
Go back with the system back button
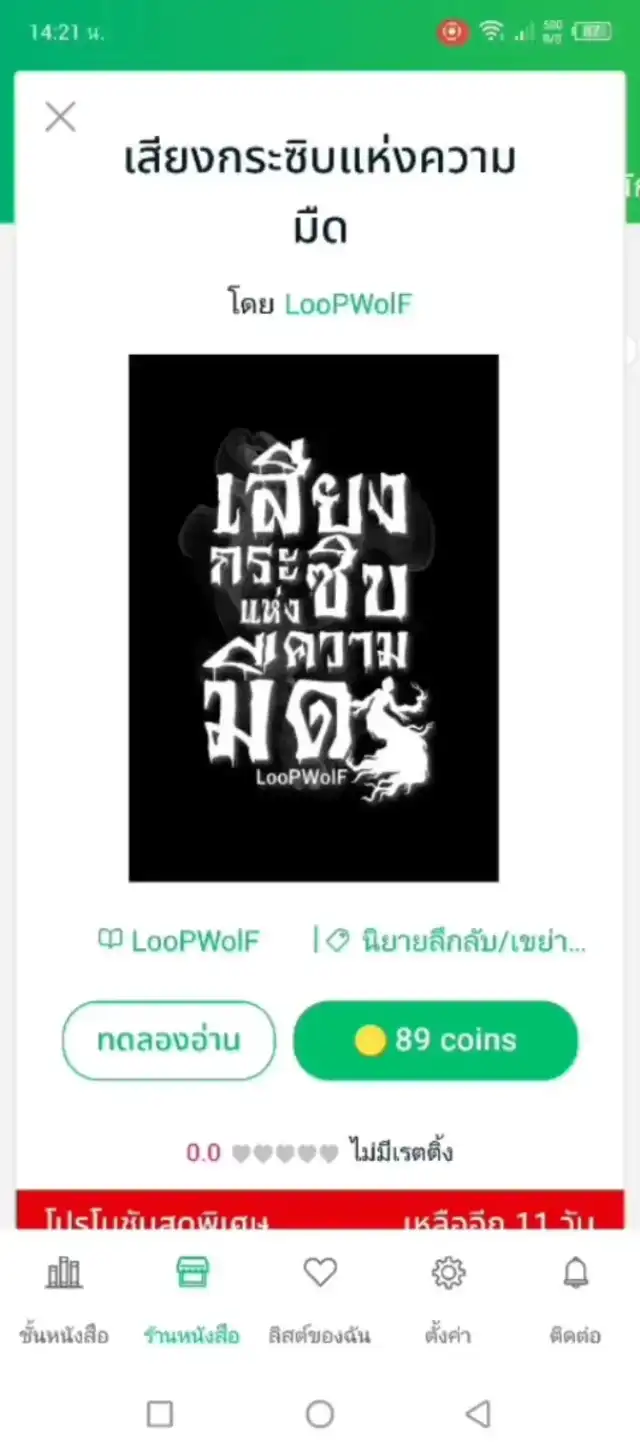(479, 1413)
